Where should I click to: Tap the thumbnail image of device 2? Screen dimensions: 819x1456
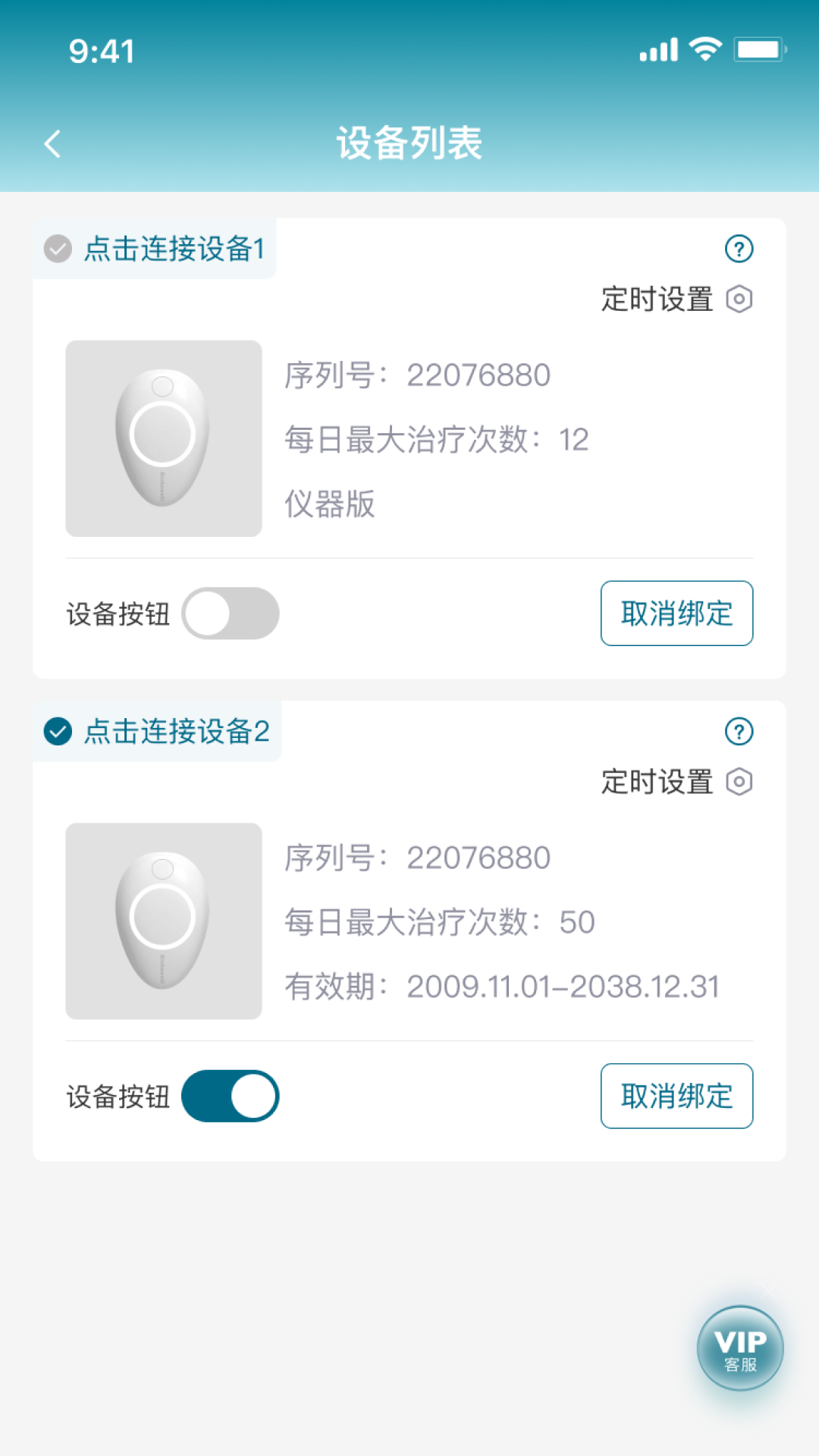[x=163, y=921]
